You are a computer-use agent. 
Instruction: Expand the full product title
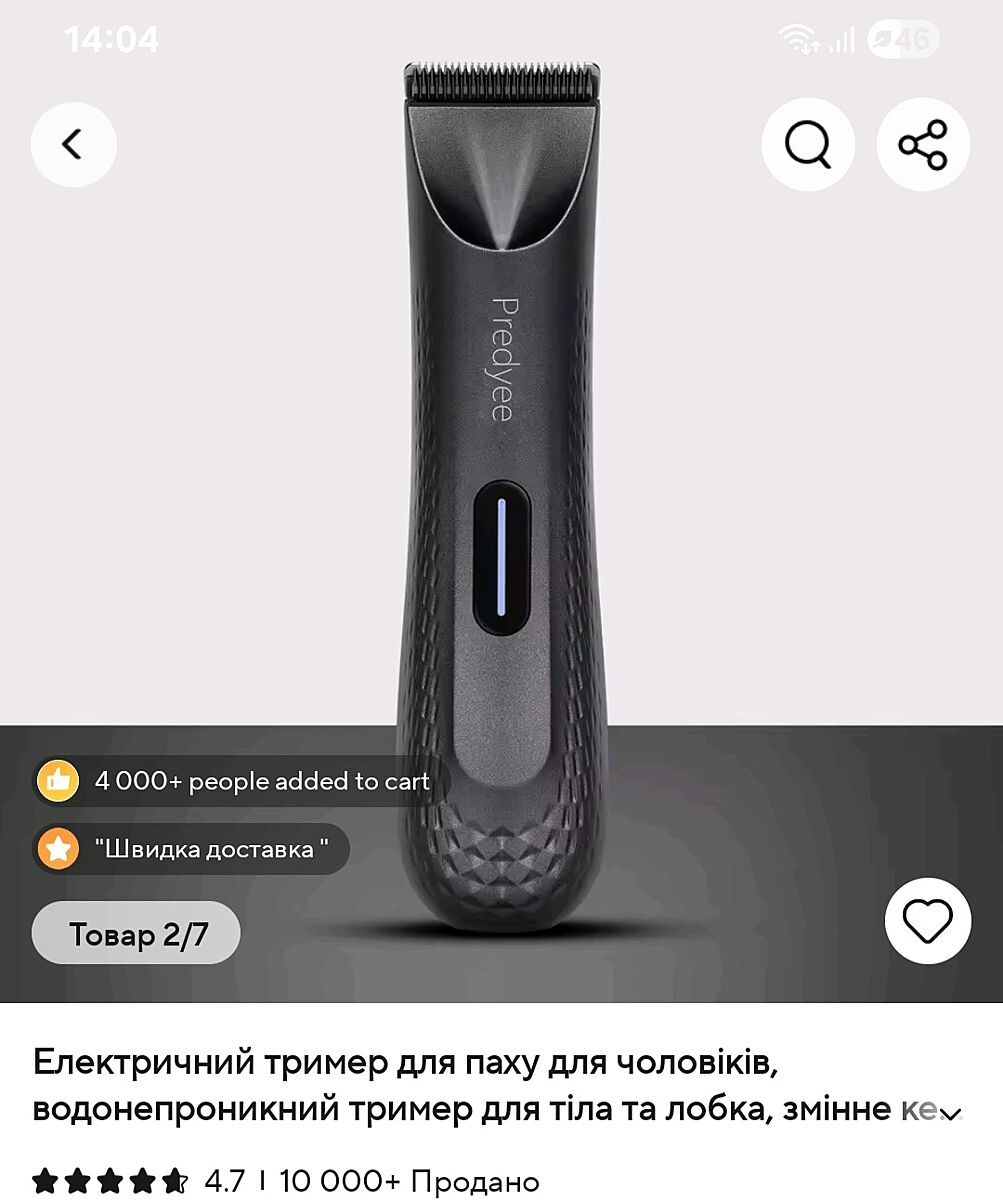[x=951, y=1112]
